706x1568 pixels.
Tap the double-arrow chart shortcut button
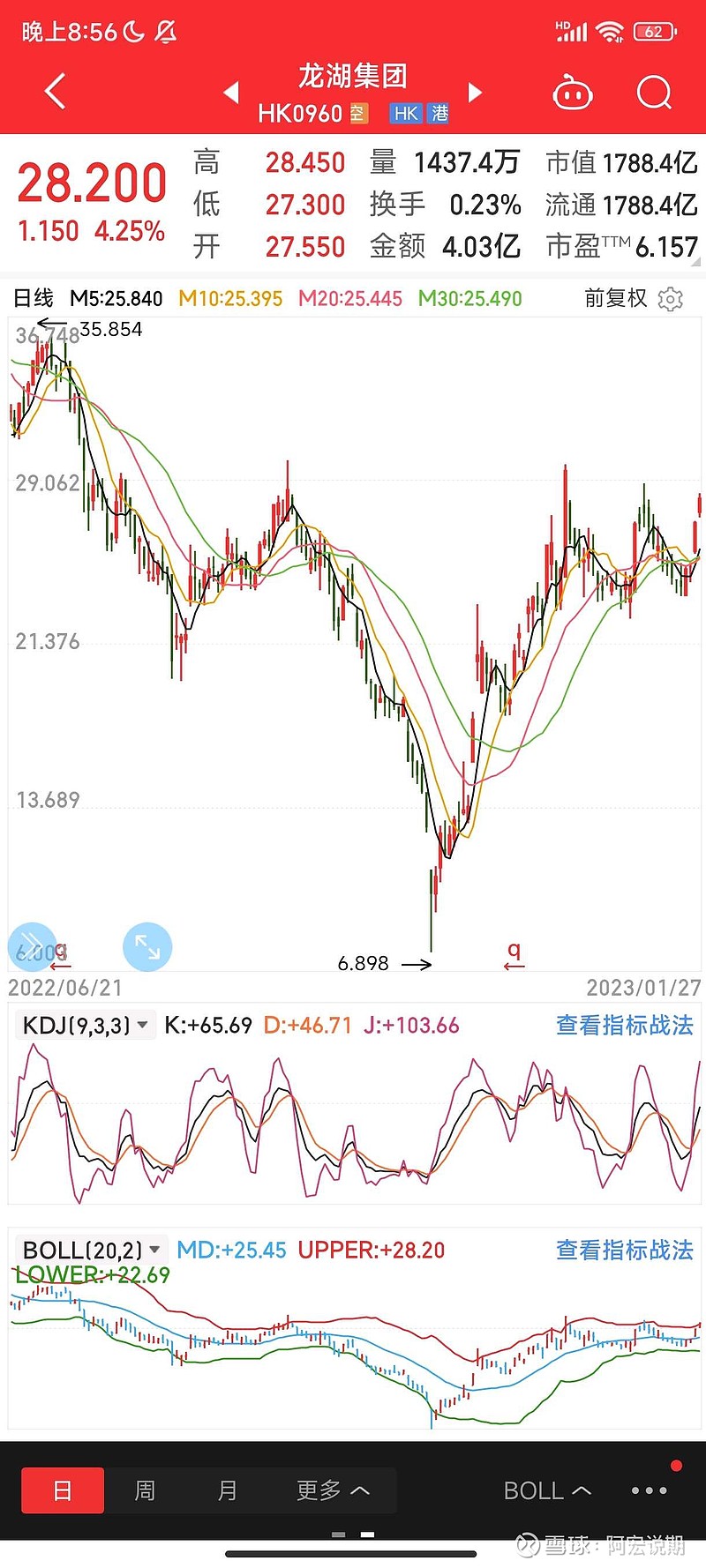pyautogui.click(x=31, y=945)
